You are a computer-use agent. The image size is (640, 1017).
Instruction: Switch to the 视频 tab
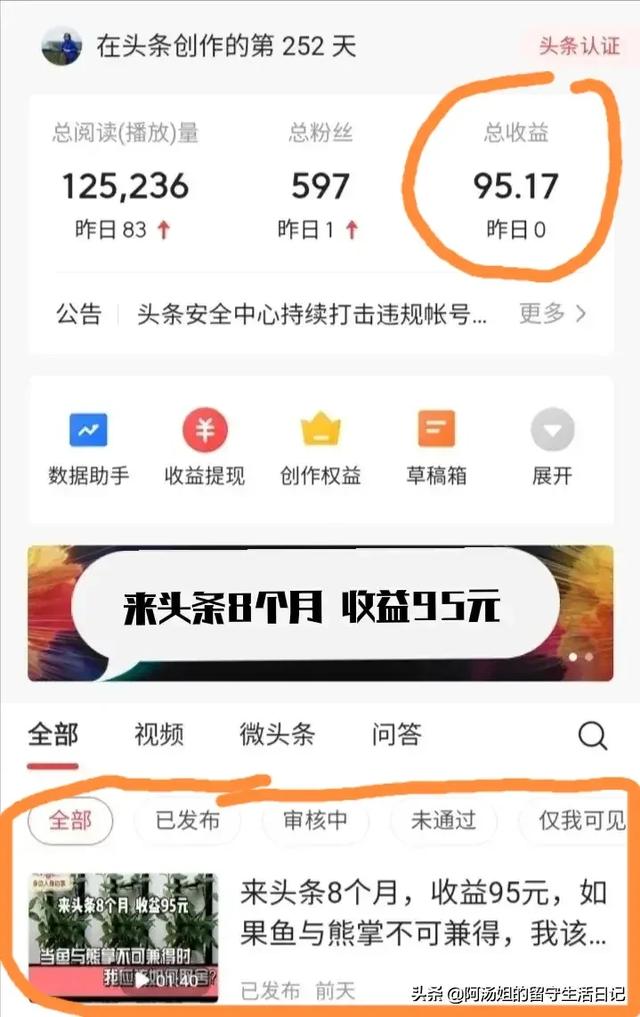(159, 735)
